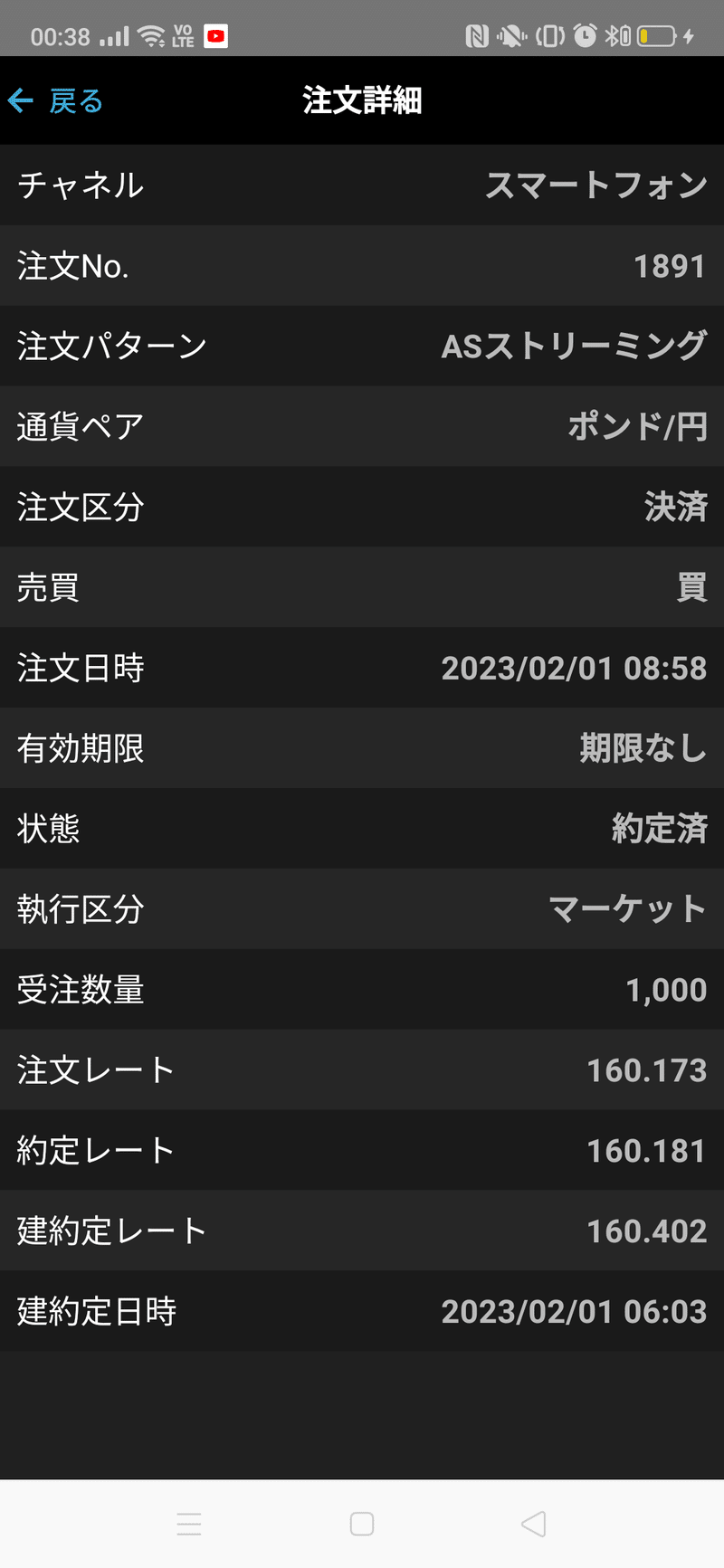Open recent apps using the navigation bar

[x=190, y=1524]
